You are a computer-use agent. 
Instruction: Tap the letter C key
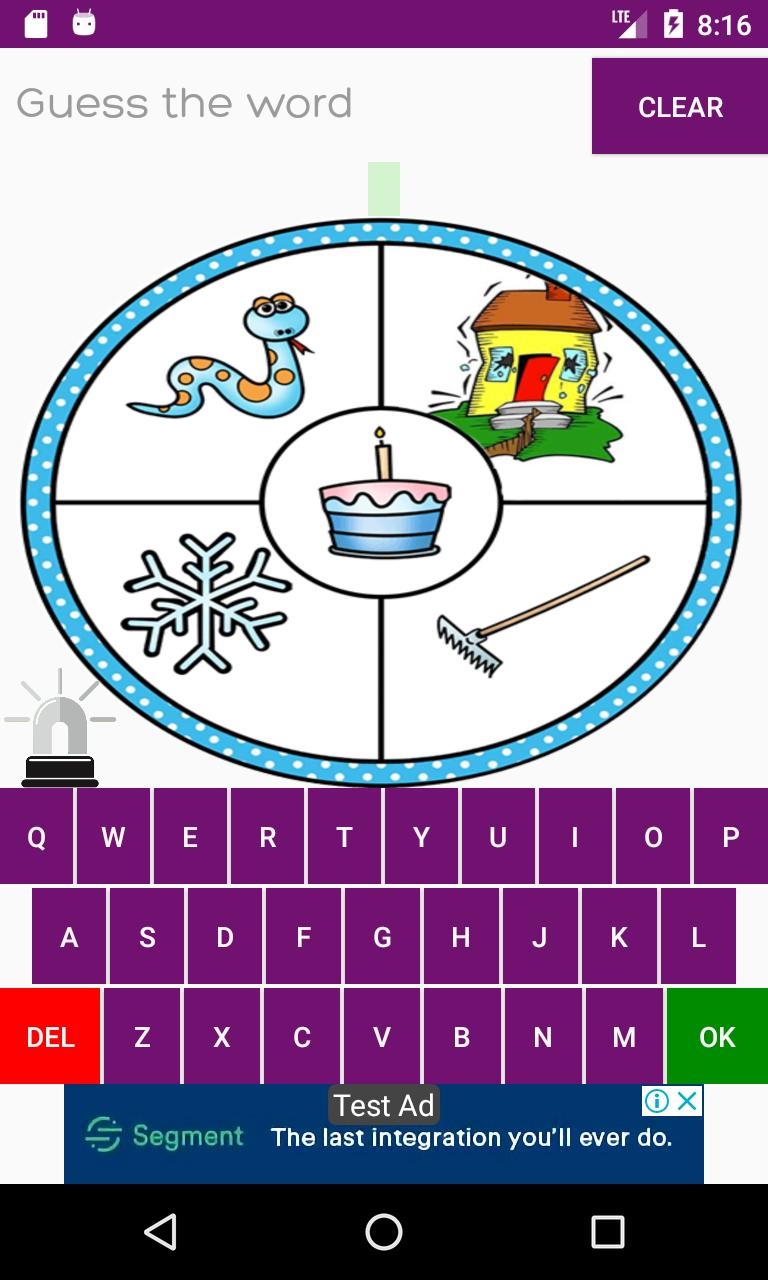click(x=302, y=1037)
